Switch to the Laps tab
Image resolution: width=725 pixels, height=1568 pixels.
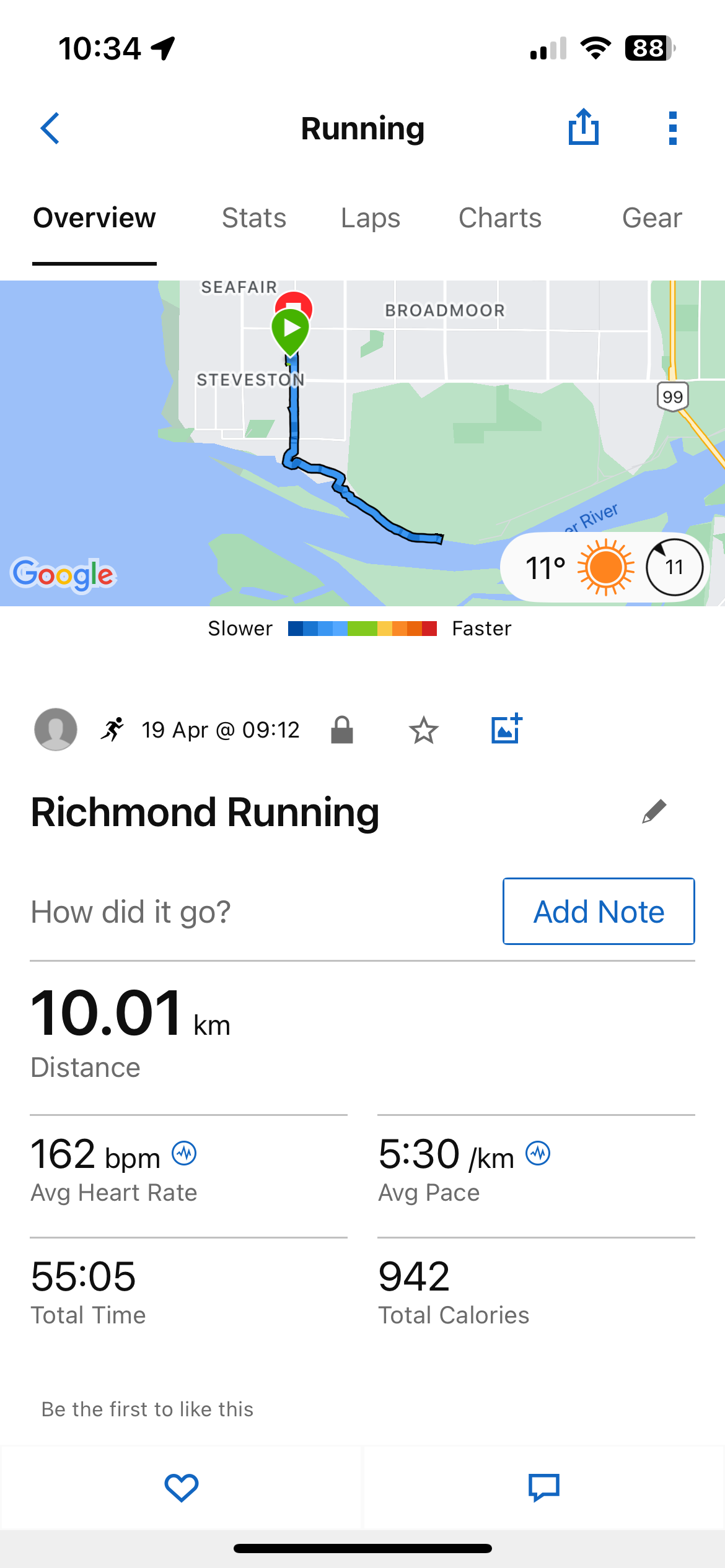371,218
